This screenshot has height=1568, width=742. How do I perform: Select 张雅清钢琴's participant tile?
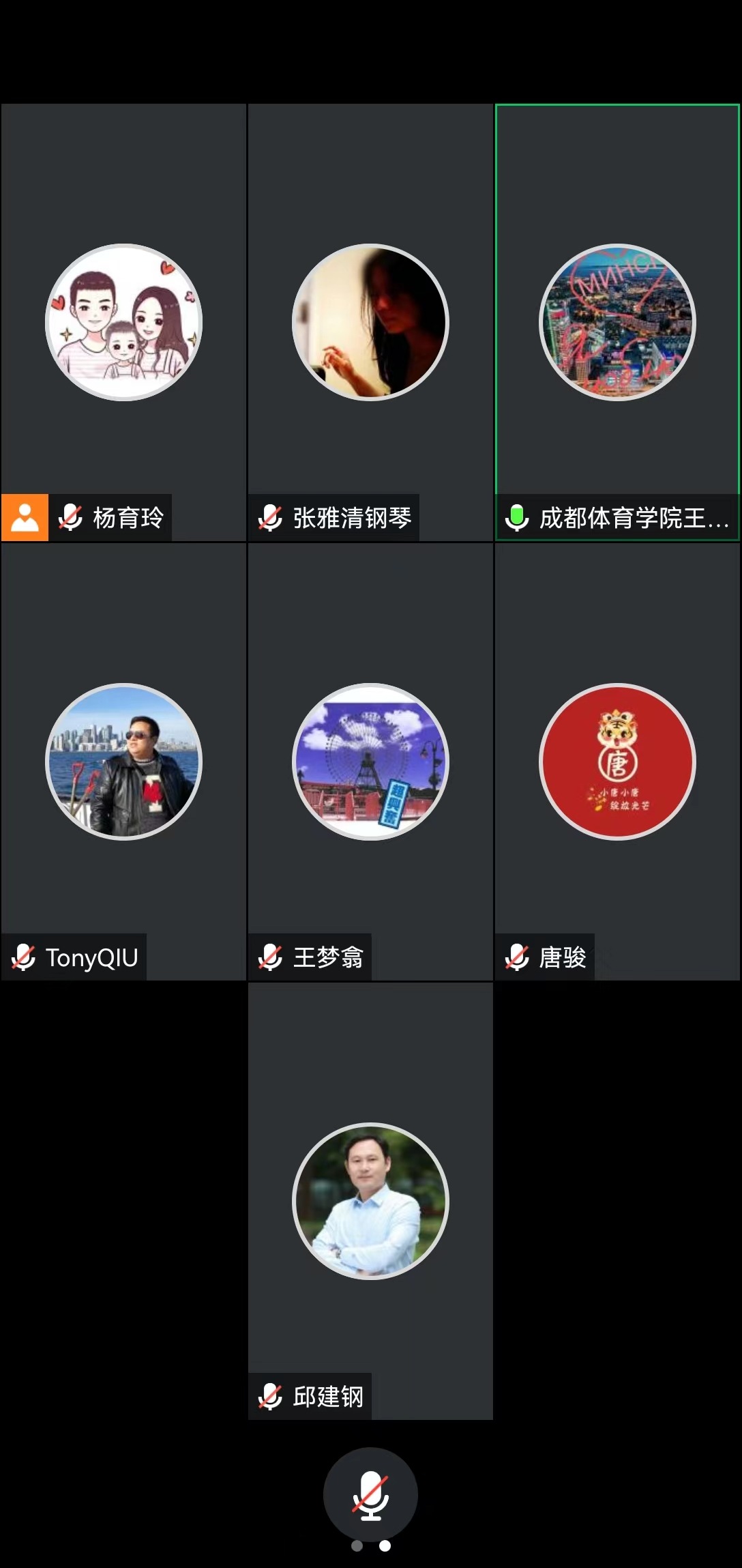(370, 322)
